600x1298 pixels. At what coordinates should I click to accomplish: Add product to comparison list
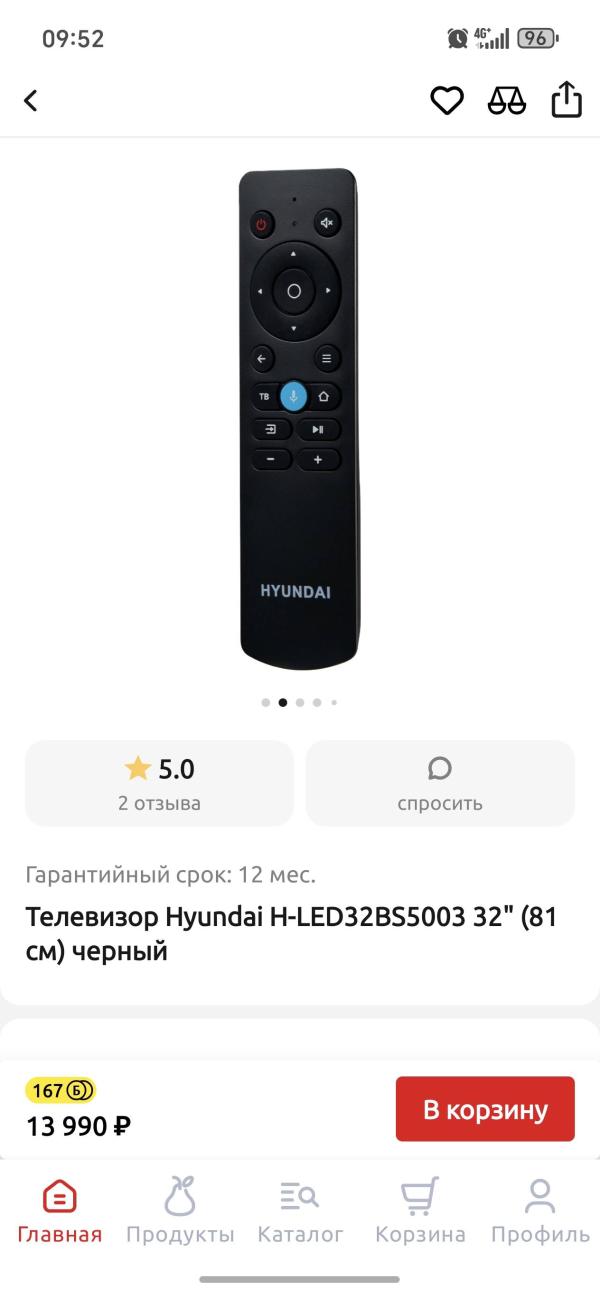click(507, 100)
